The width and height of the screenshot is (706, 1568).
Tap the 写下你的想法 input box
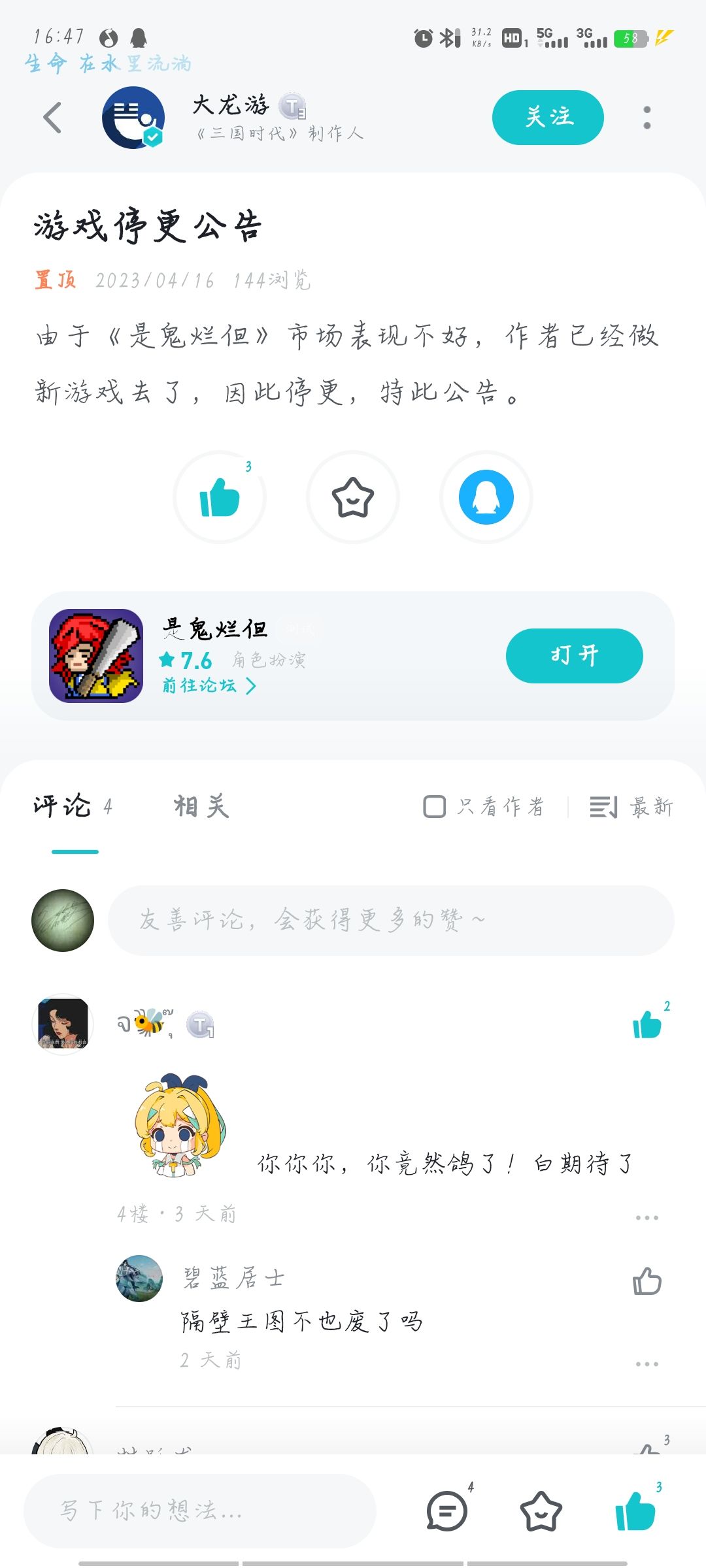199,1511
